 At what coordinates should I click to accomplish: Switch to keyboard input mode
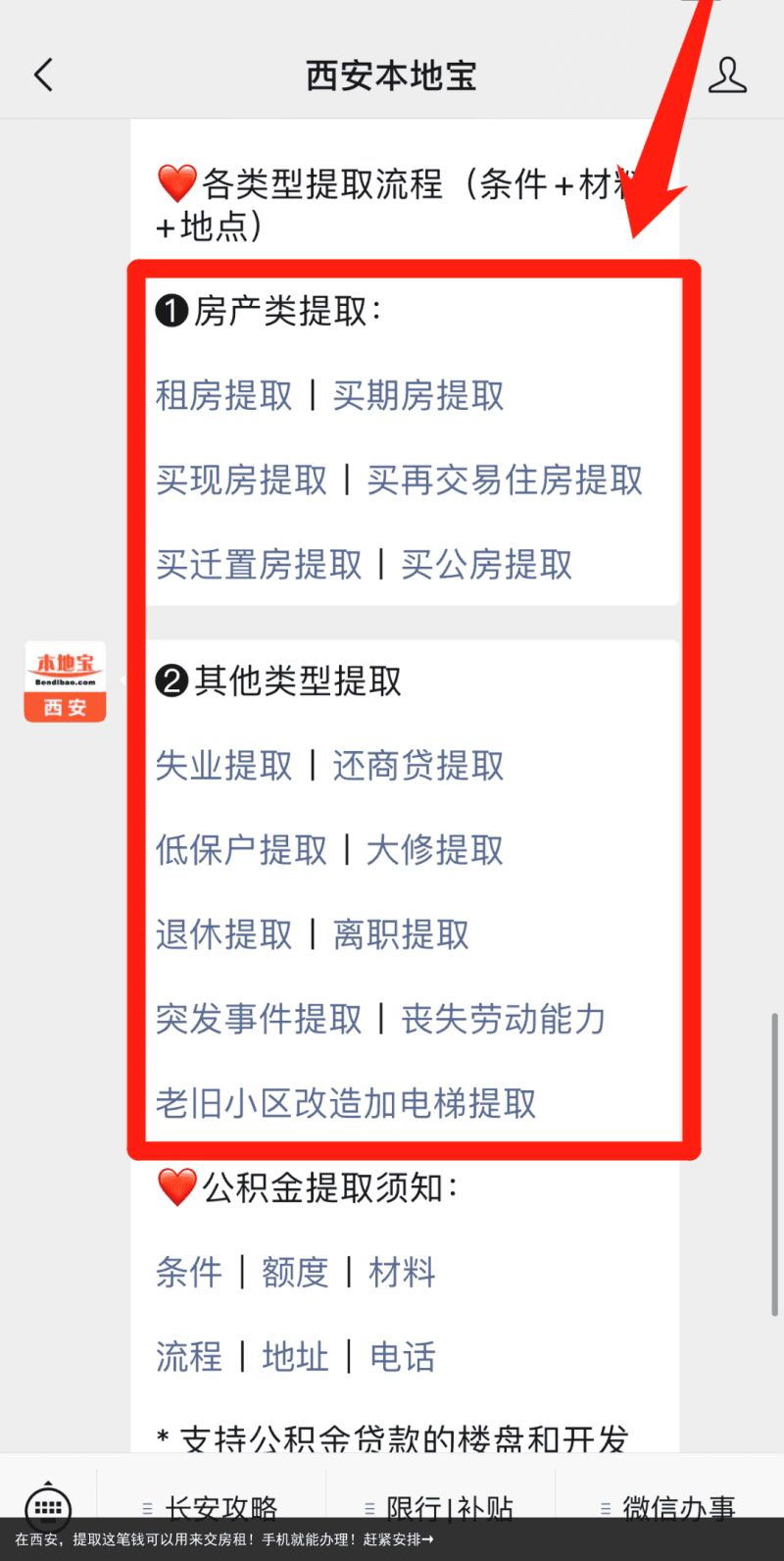point(47,1506)
